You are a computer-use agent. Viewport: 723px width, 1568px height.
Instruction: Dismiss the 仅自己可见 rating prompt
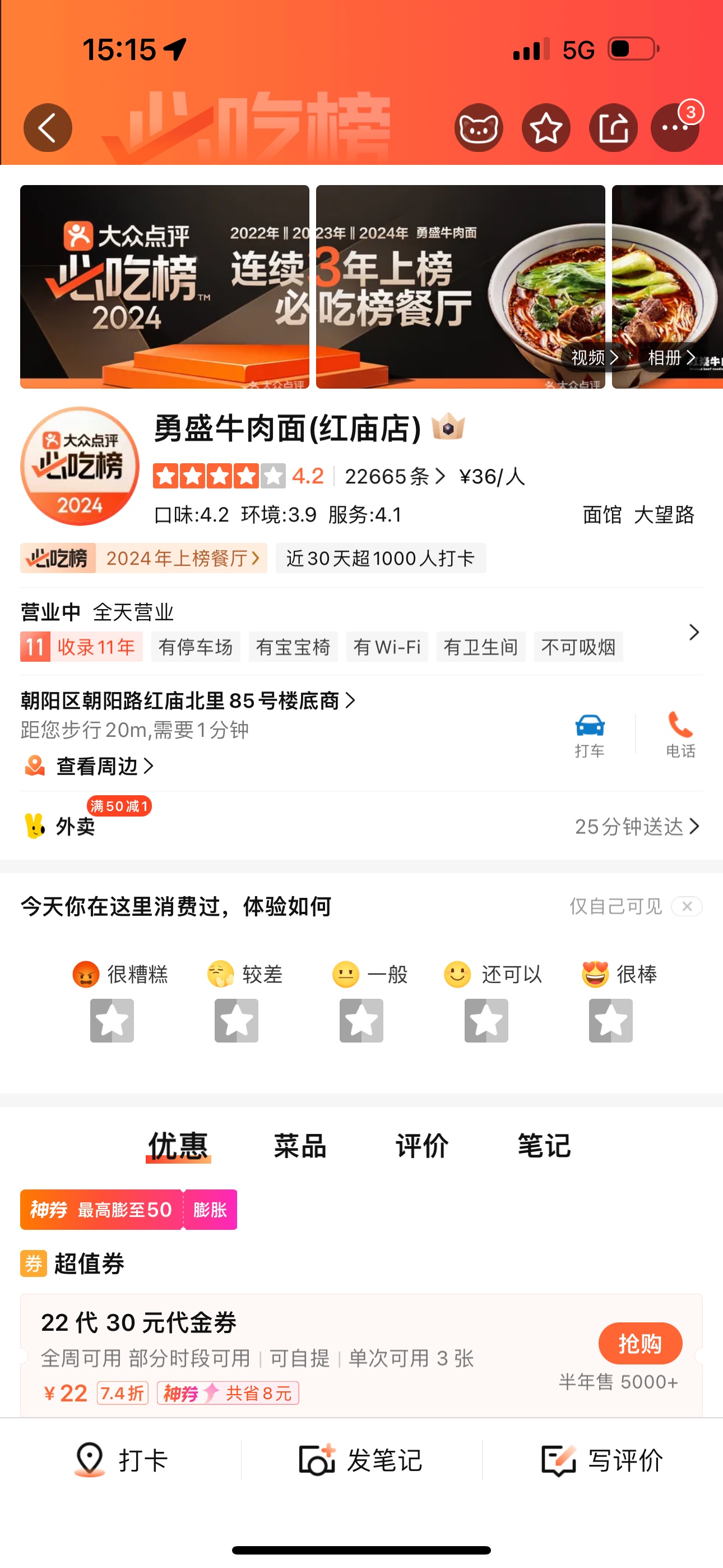click(687, 906)
